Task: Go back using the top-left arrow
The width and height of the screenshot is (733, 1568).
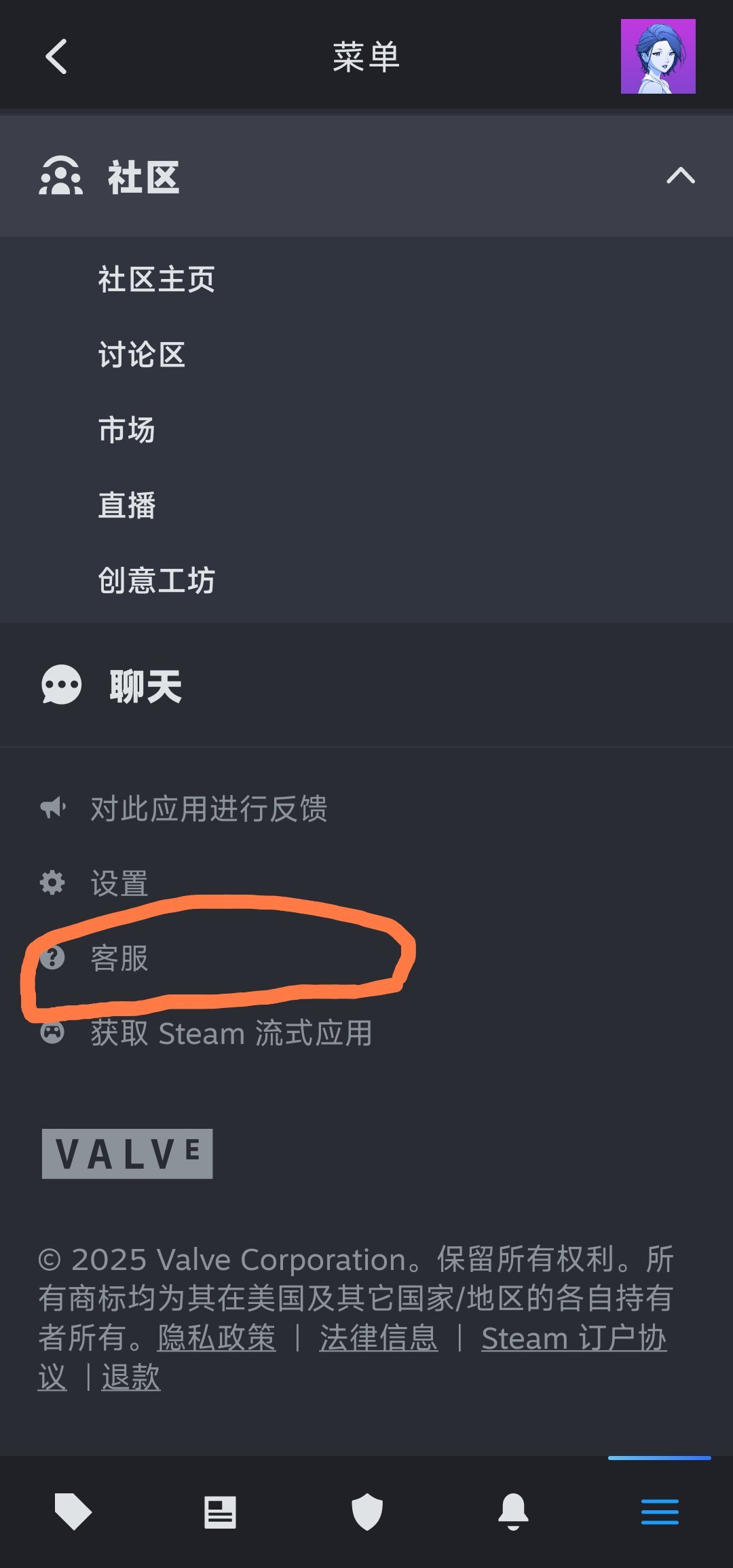Action: coord(56,56)
